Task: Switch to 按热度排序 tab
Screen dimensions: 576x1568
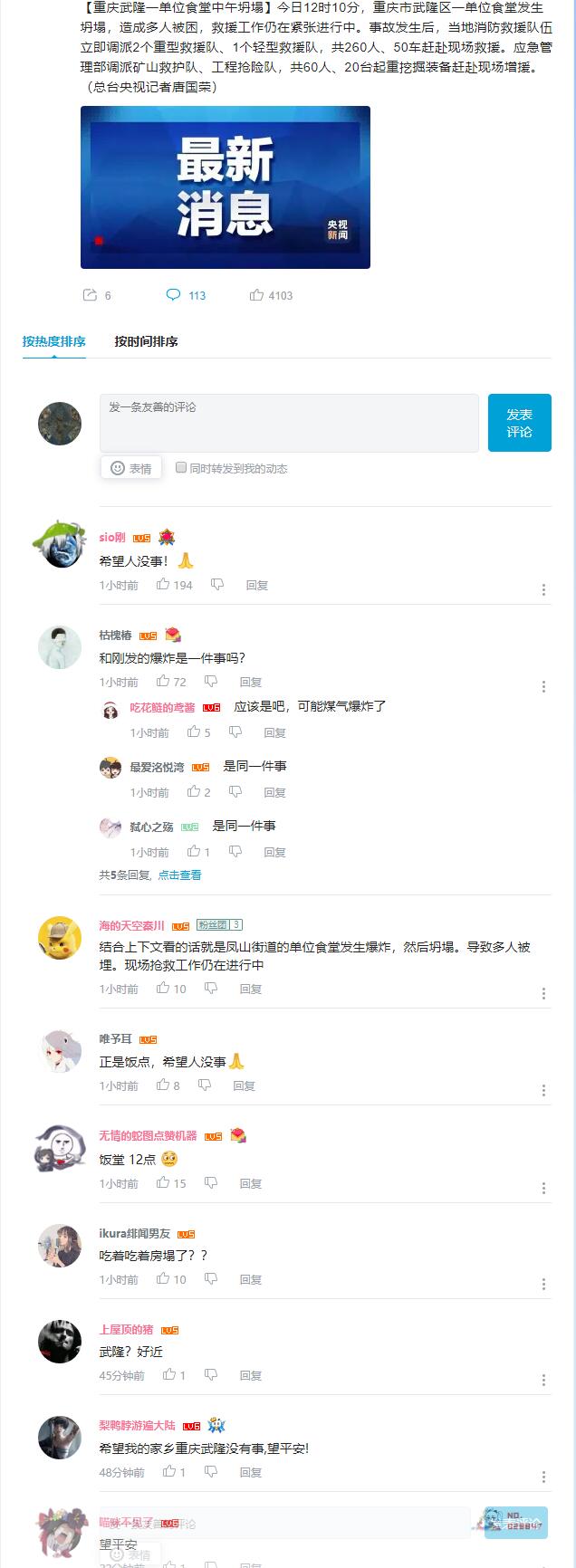Action: click(x=54, y=341)
